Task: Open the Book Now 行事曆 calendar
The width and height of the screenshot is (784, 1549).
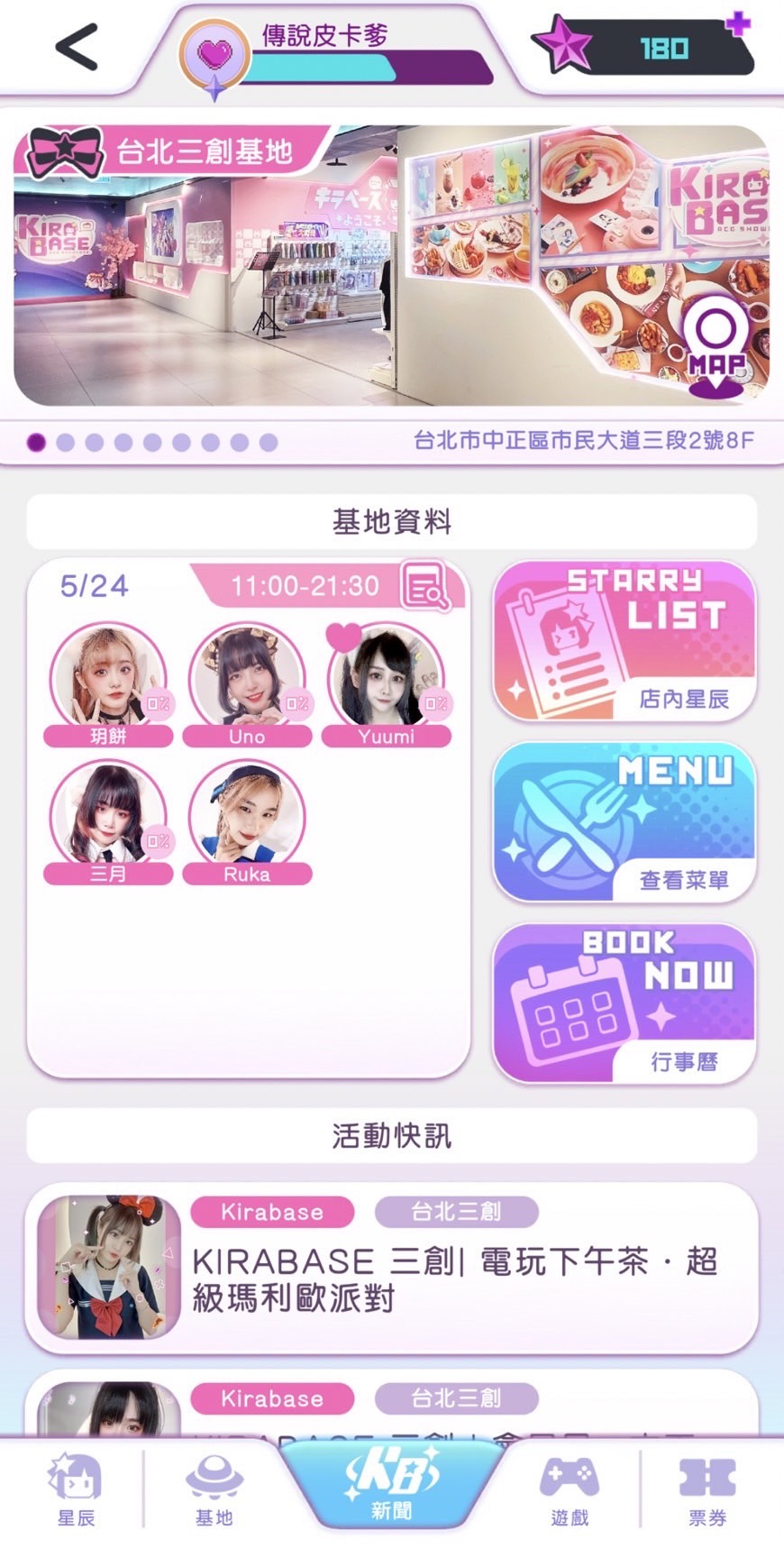Action: (624, 1004)
